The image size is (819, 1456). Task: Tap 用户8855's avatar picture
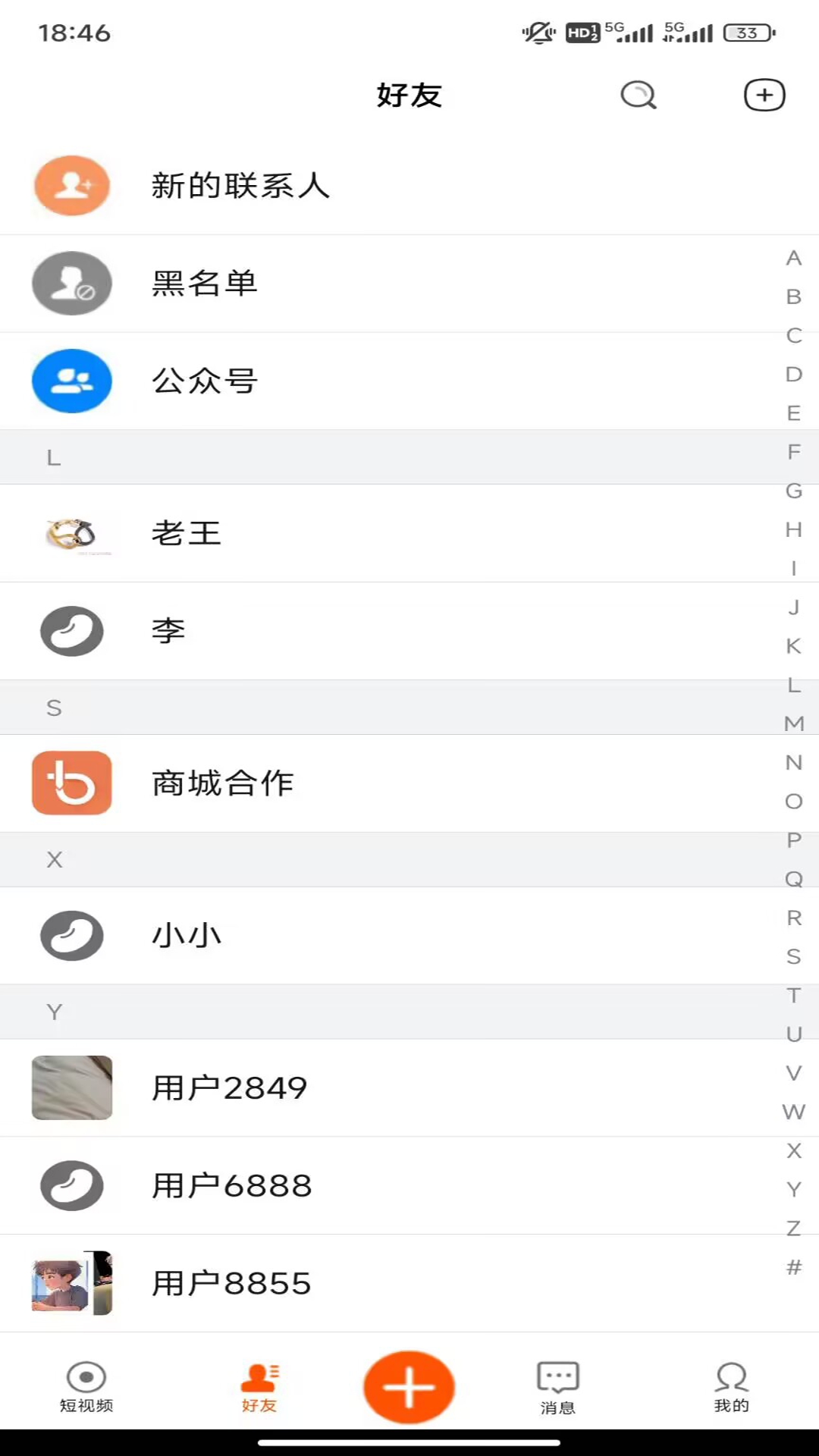[x=71, y=1282]
